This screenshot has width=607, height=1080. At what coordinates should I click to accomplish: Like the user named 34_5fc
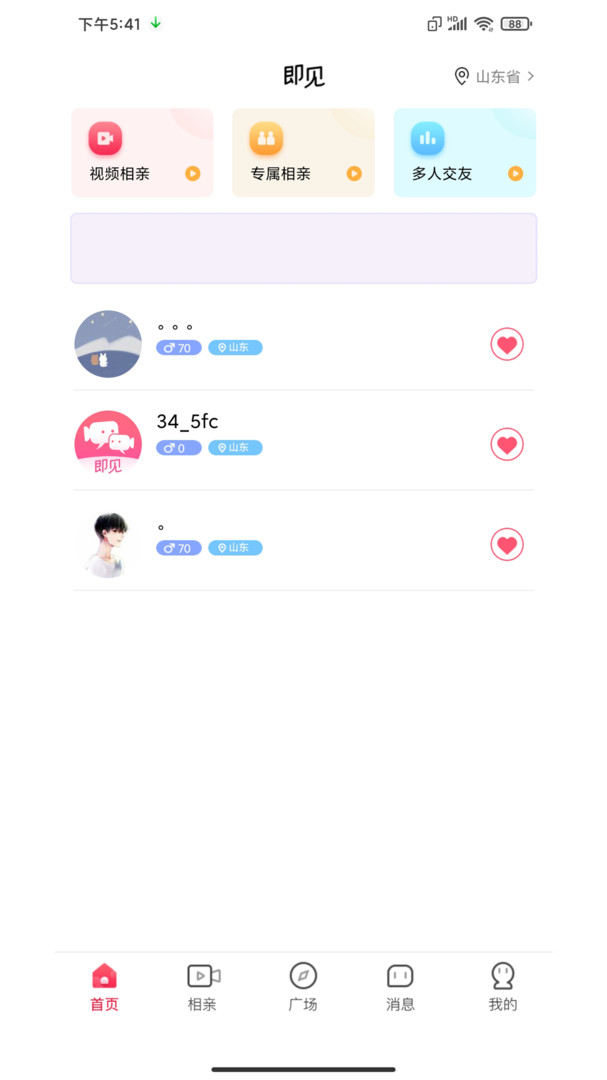coord(507,444)
